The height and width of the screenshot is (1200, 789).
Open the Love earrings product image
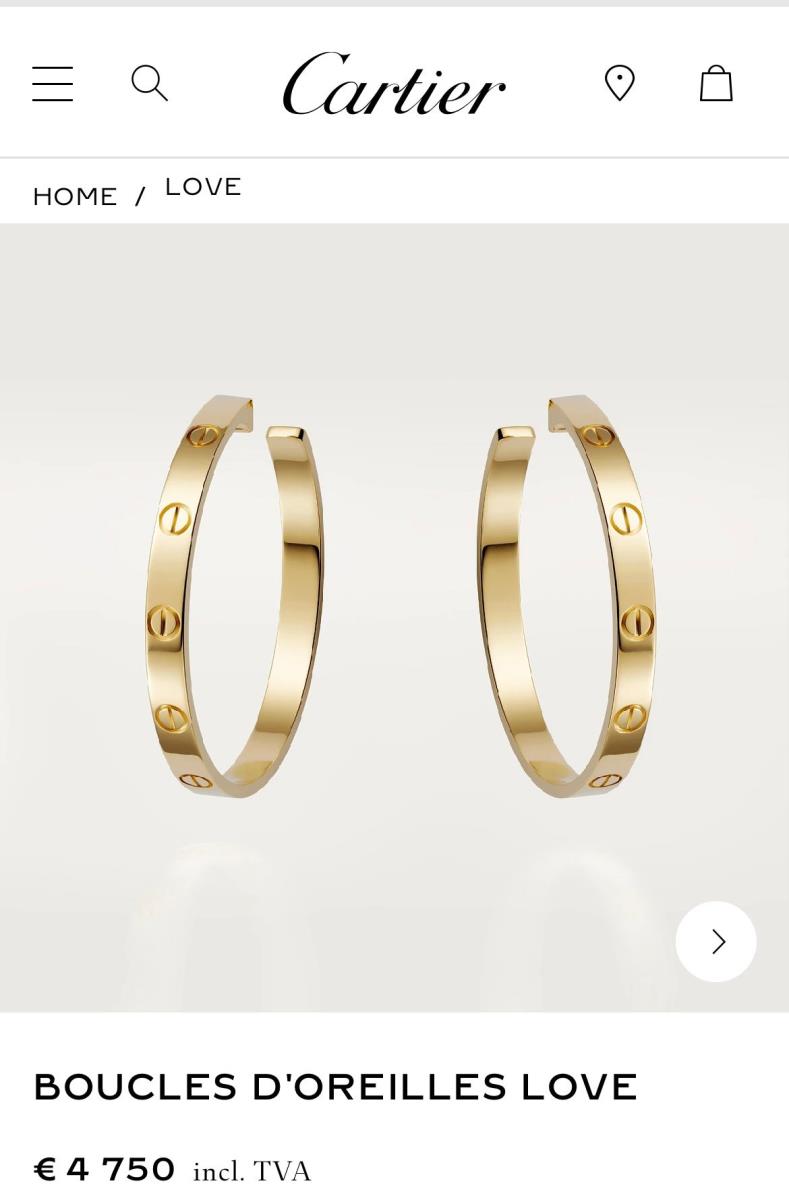click(x=394, y=600)
